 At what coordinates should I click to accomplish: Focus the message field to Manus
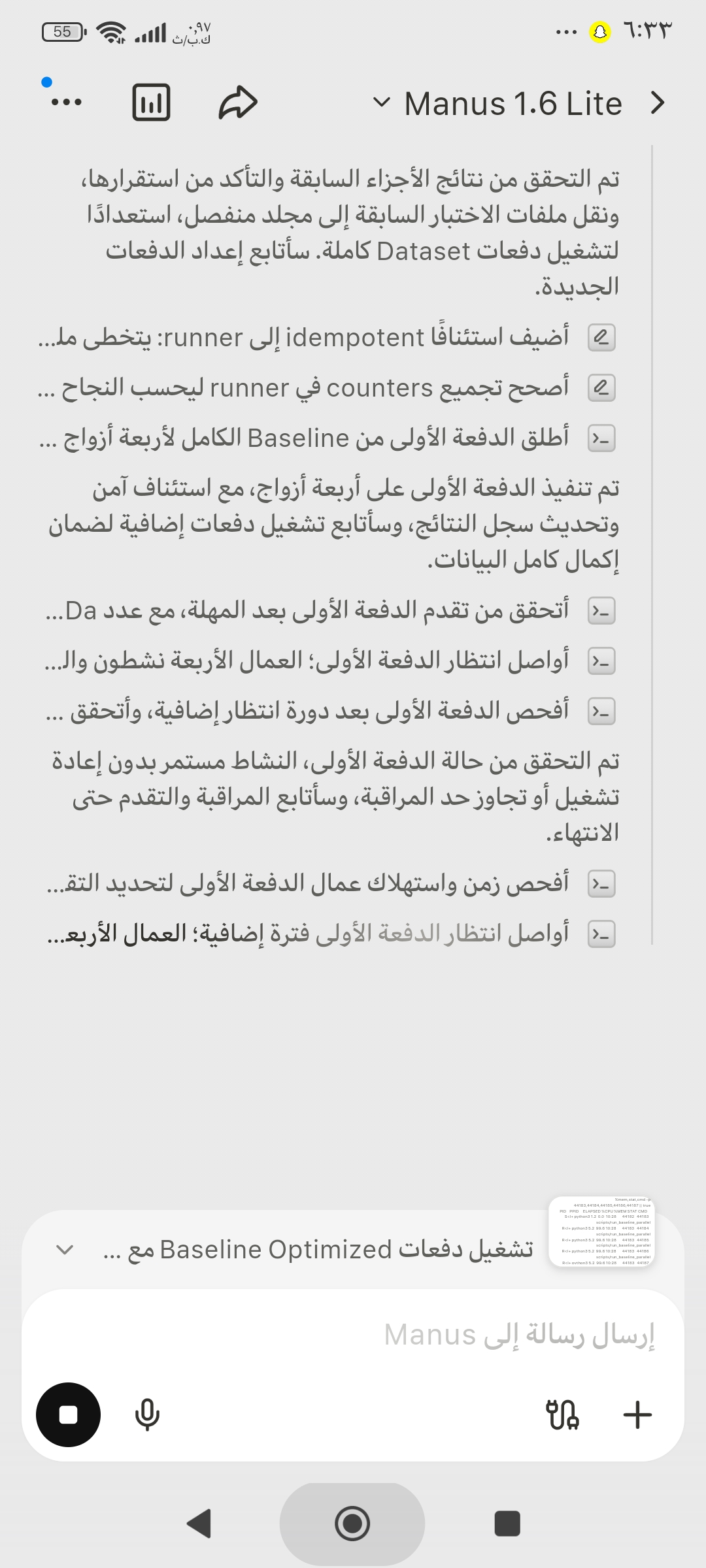[353, 1334]
